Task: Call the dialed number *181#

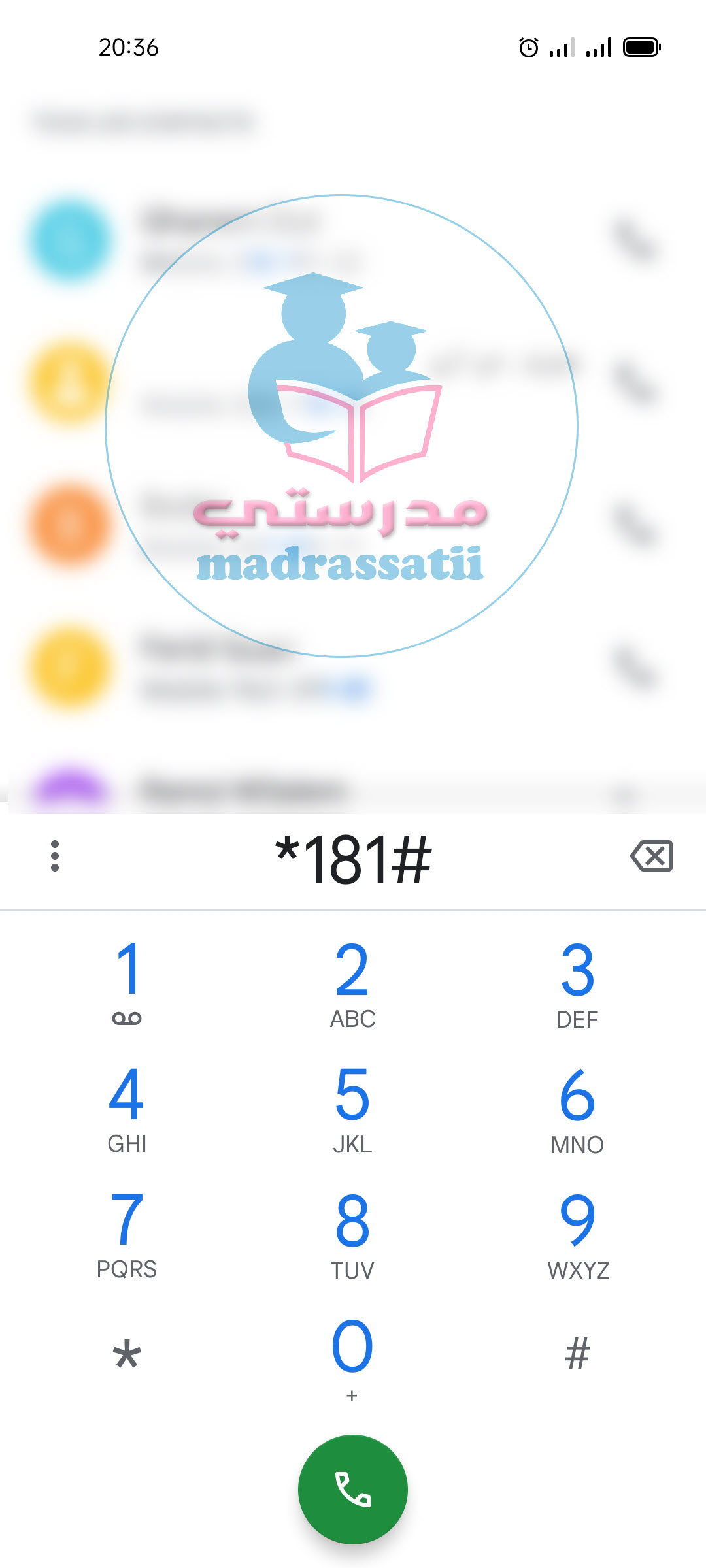Action: (353, 1489)
